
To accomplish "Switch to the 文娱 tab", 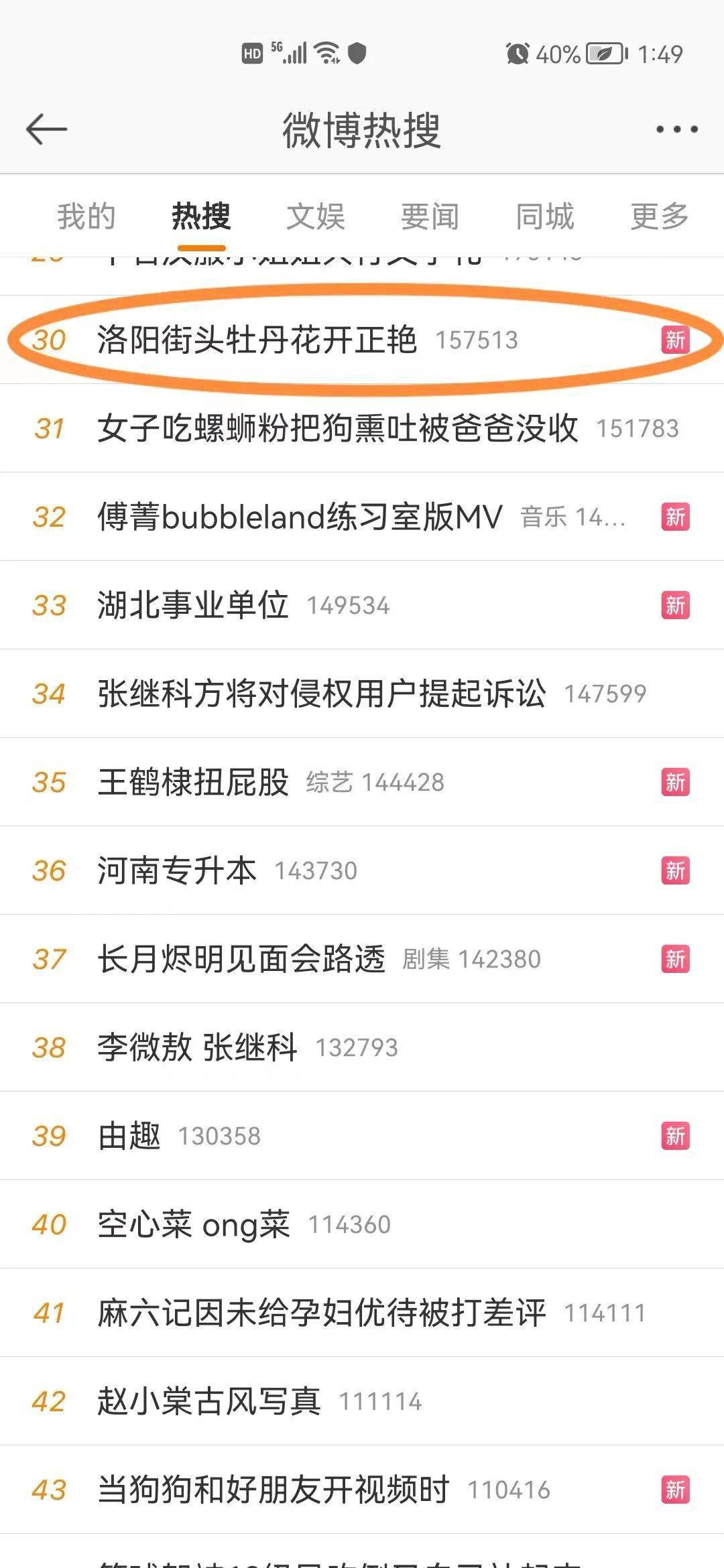I will pyautogui.click(x=316, y=216).
